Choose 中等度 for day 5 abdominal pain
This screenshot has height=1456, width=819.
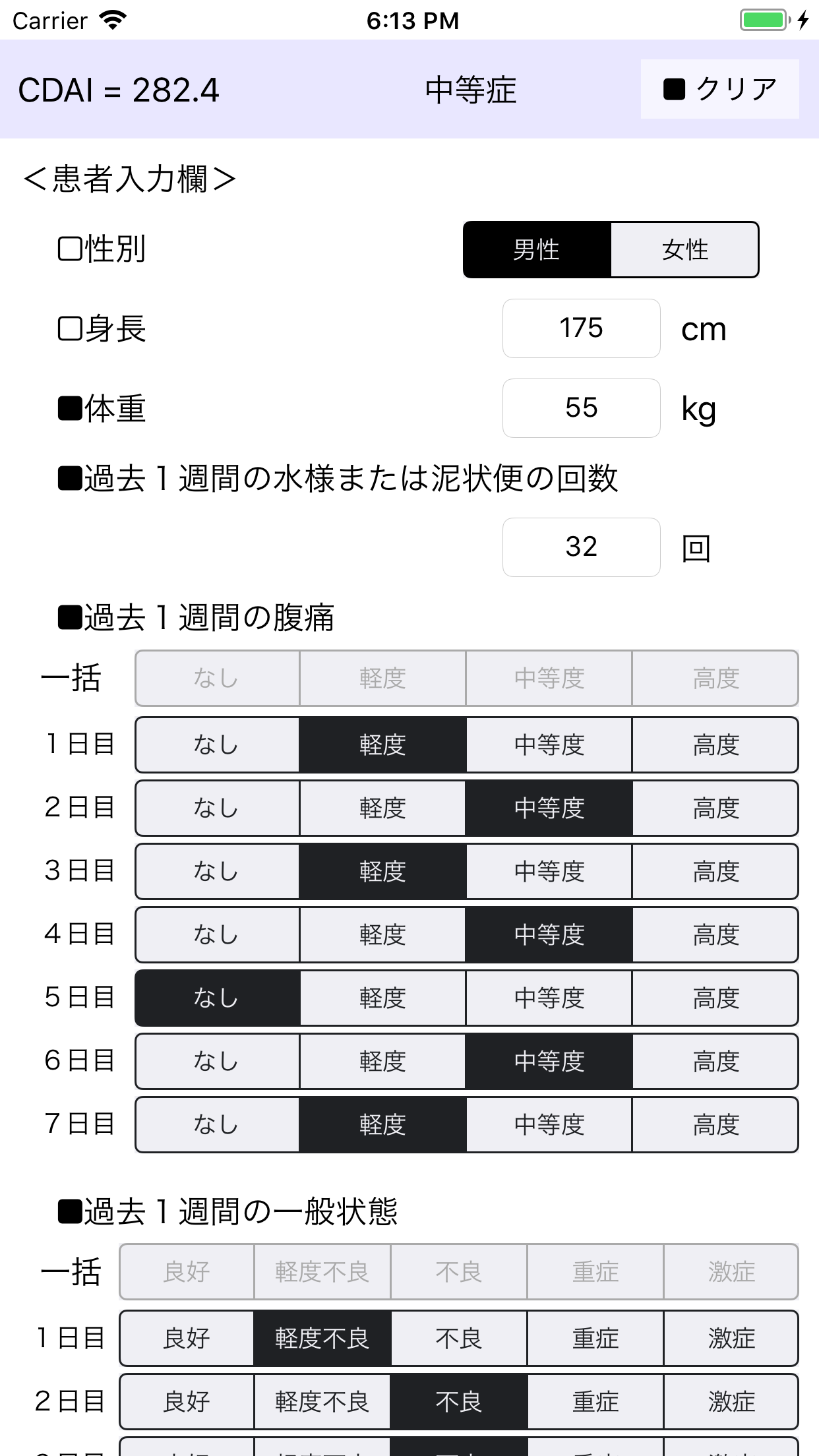pyautogui.click(x=549, y=998)
